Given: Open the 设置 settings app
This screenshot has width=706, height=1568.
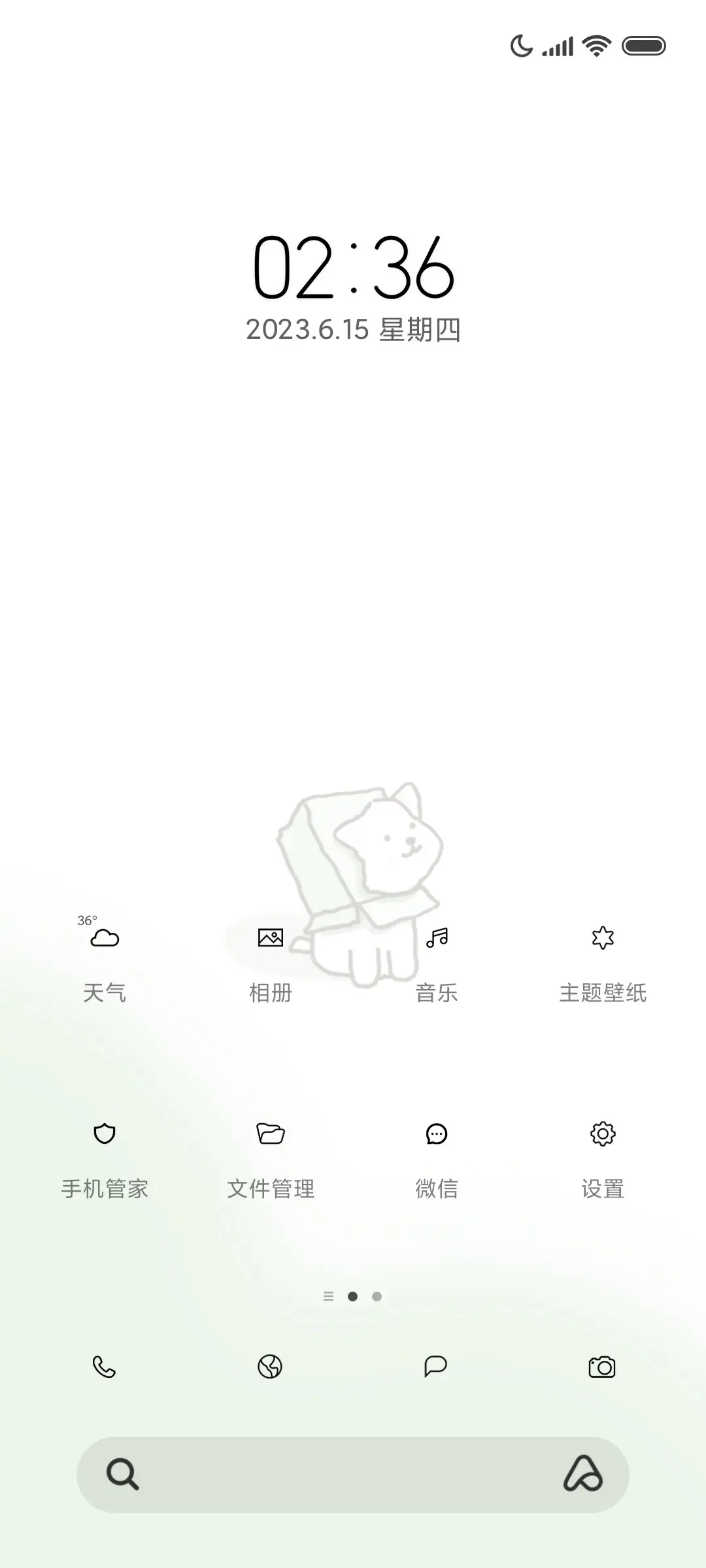Looking at the screenshot, I should [x=602, y=1134].
